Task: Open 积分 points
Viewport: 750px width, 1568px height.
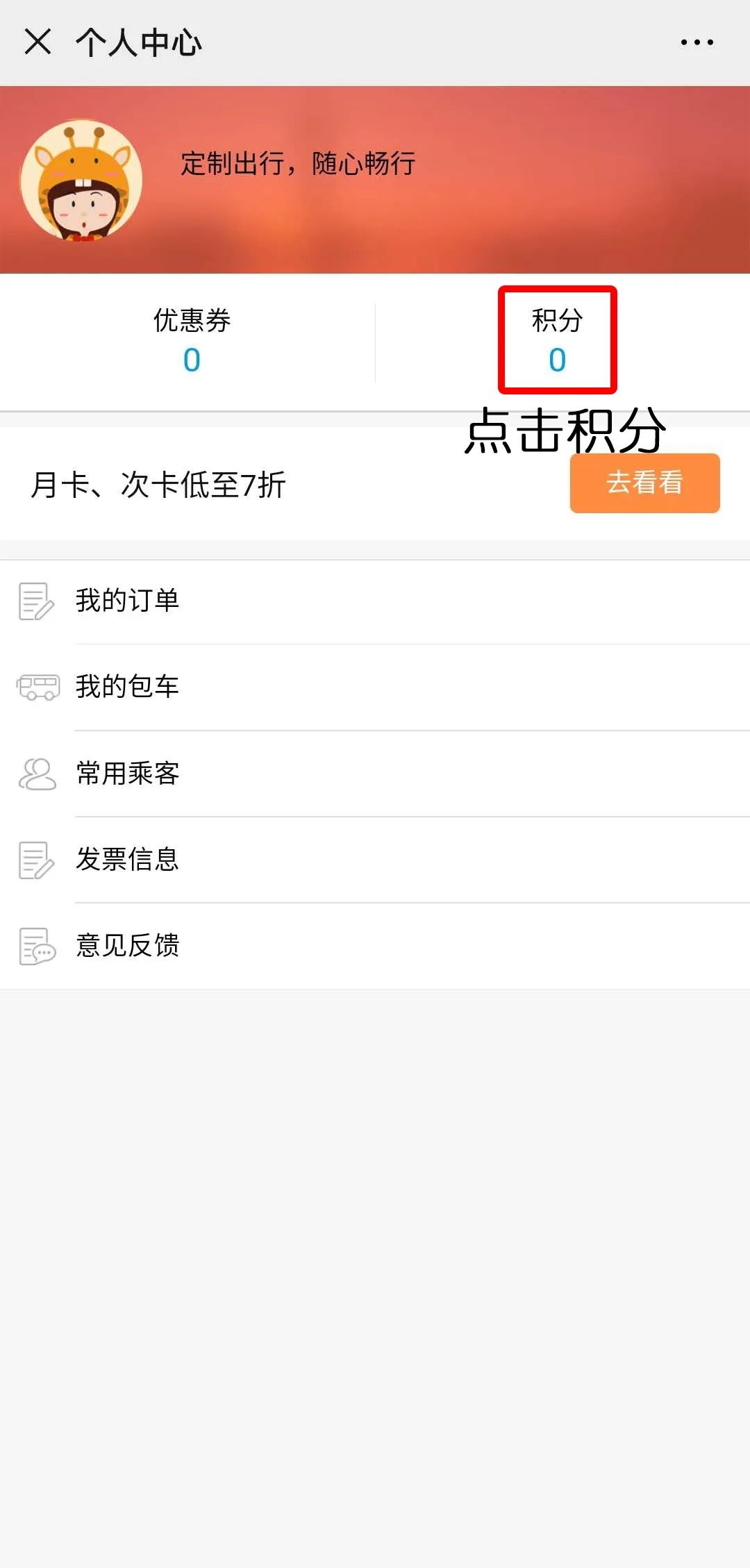Action: (557, 340)
